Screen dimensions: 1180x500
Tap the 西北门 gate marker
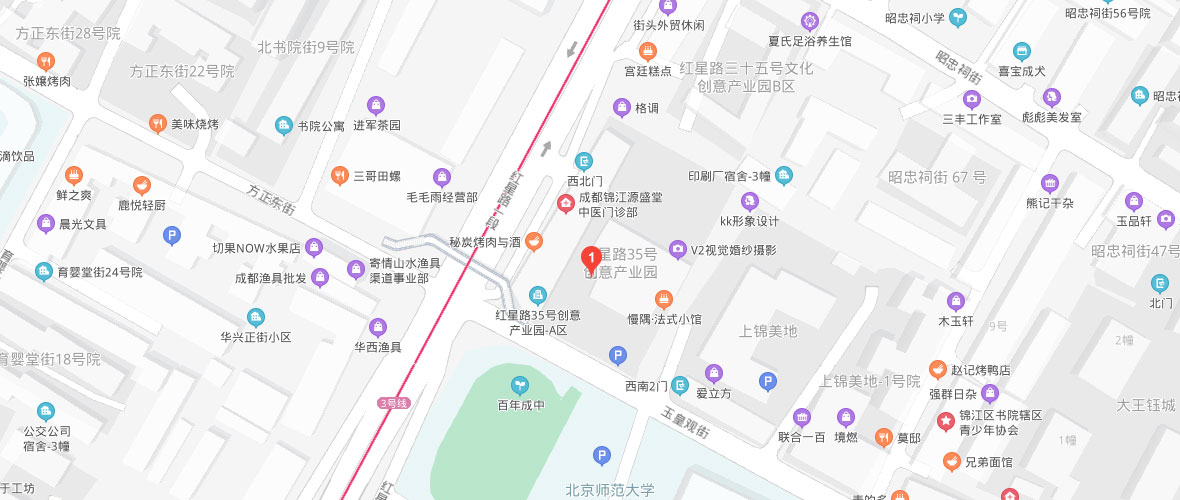click(x=584, y=161)
